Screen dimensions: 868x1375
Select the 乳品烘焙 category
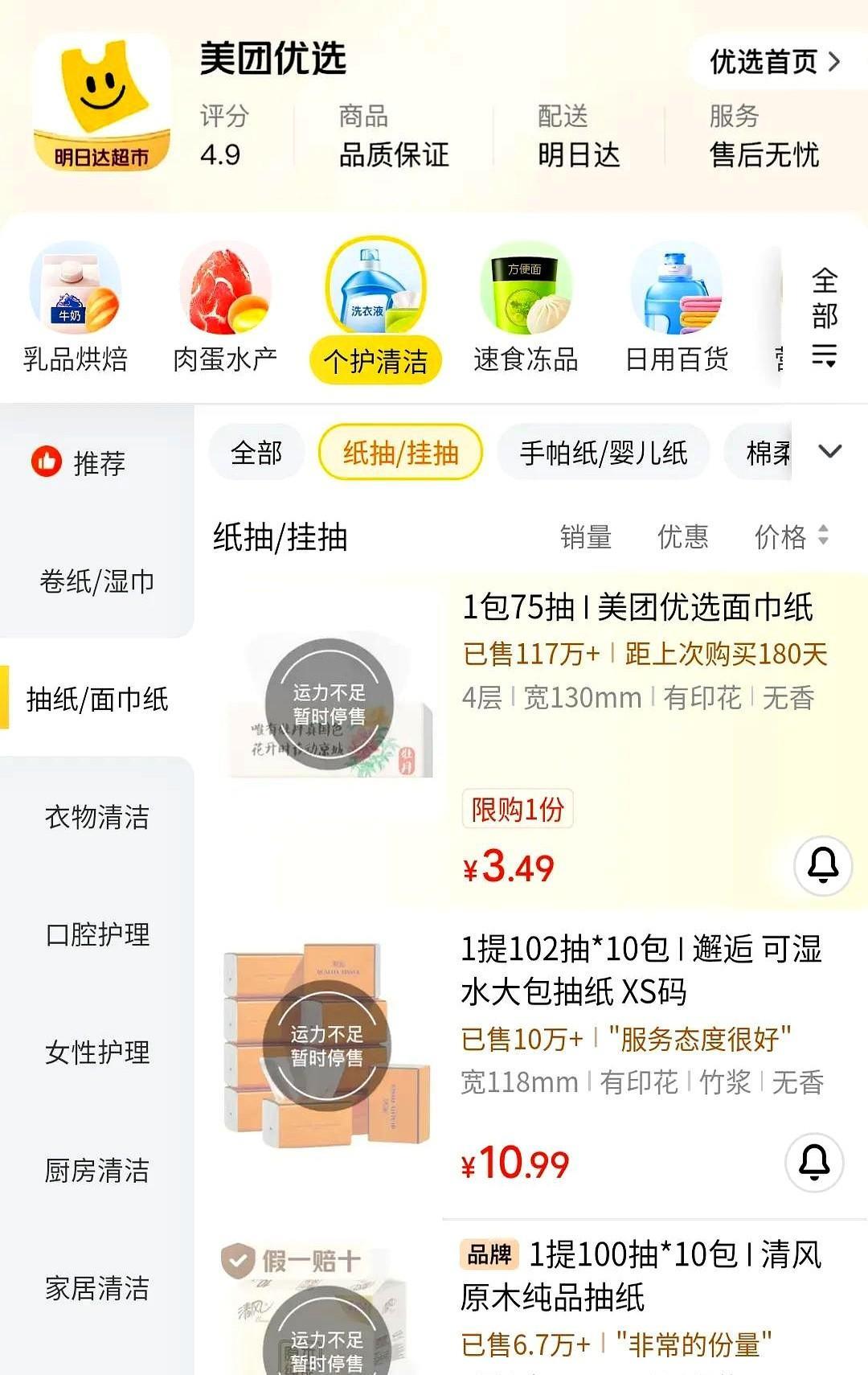[x=76, y=310]
